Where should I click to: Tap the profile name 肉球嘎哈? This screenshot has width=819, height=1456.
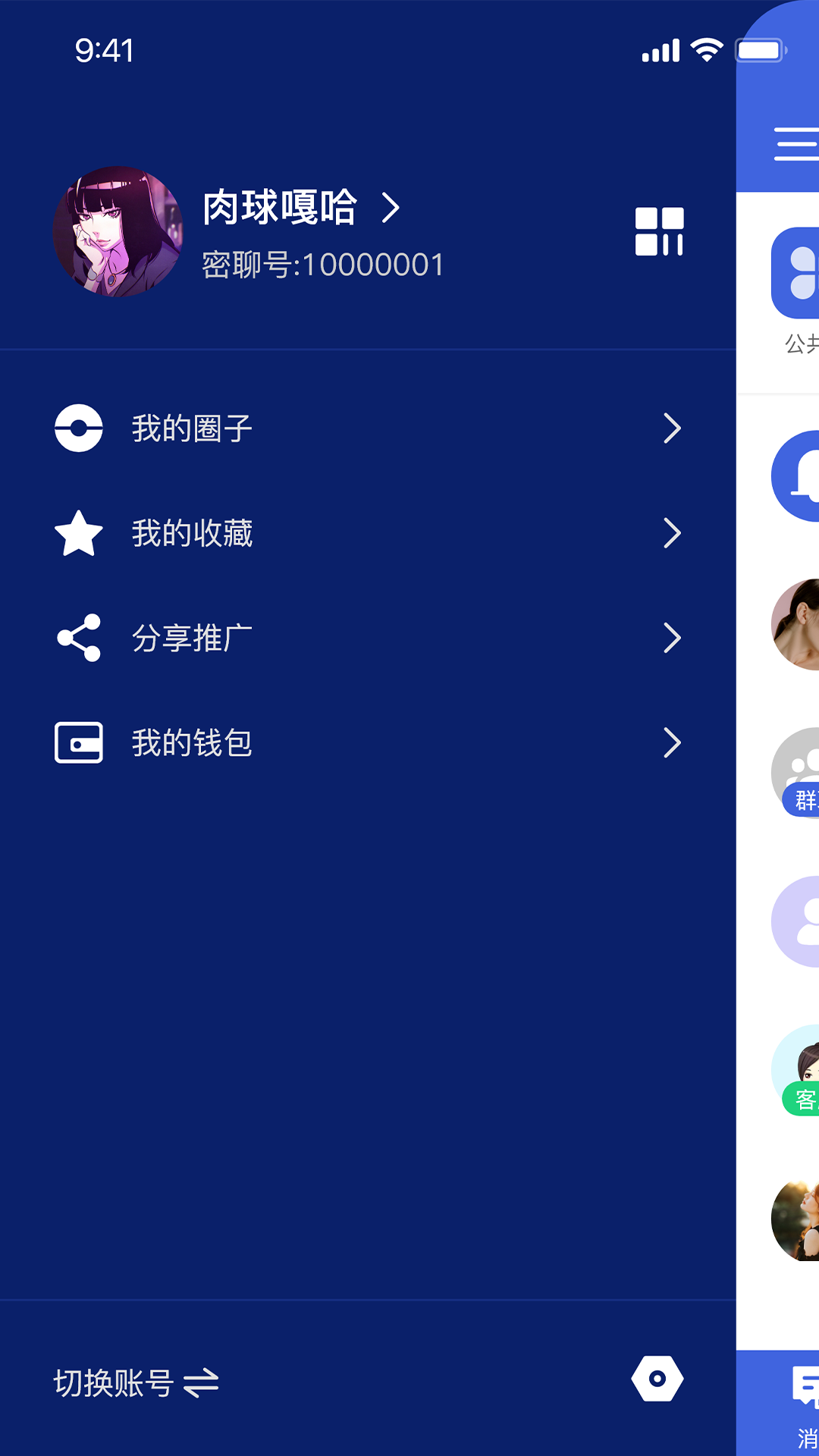coord(279,206)
